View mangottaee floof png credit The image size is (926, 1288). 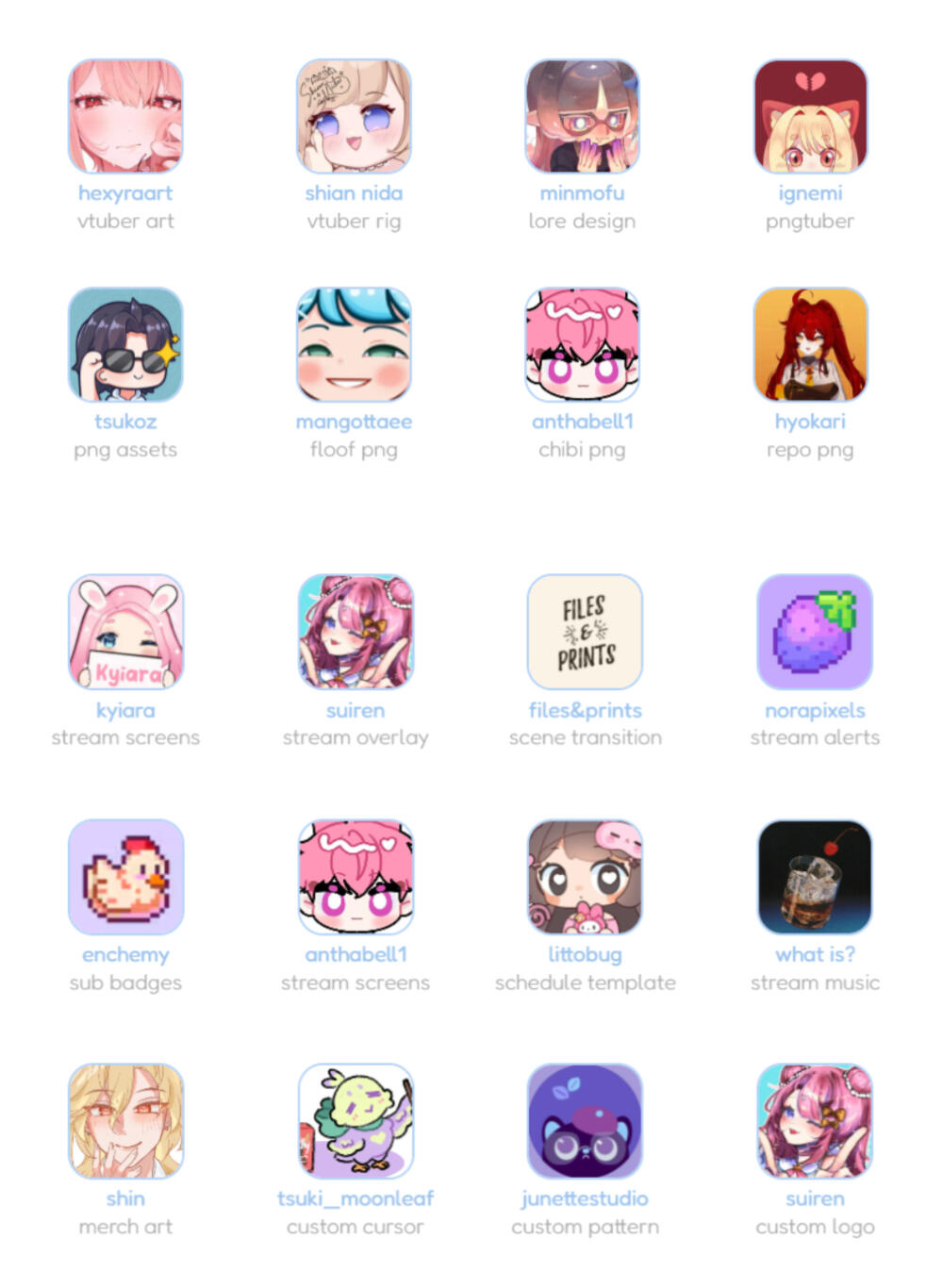point(354,345)
